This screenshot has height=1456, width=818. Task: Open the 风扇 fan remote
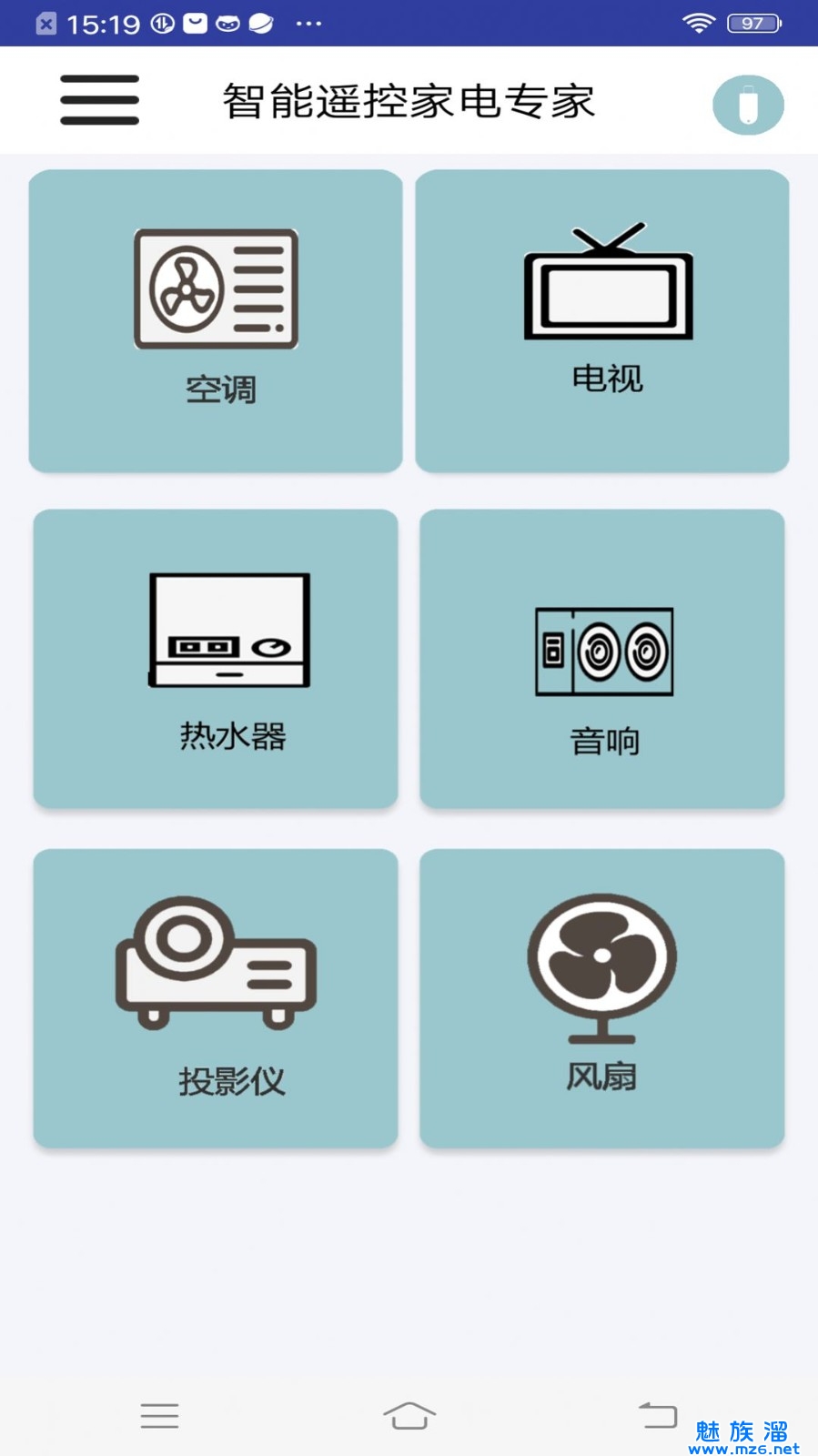602,998
